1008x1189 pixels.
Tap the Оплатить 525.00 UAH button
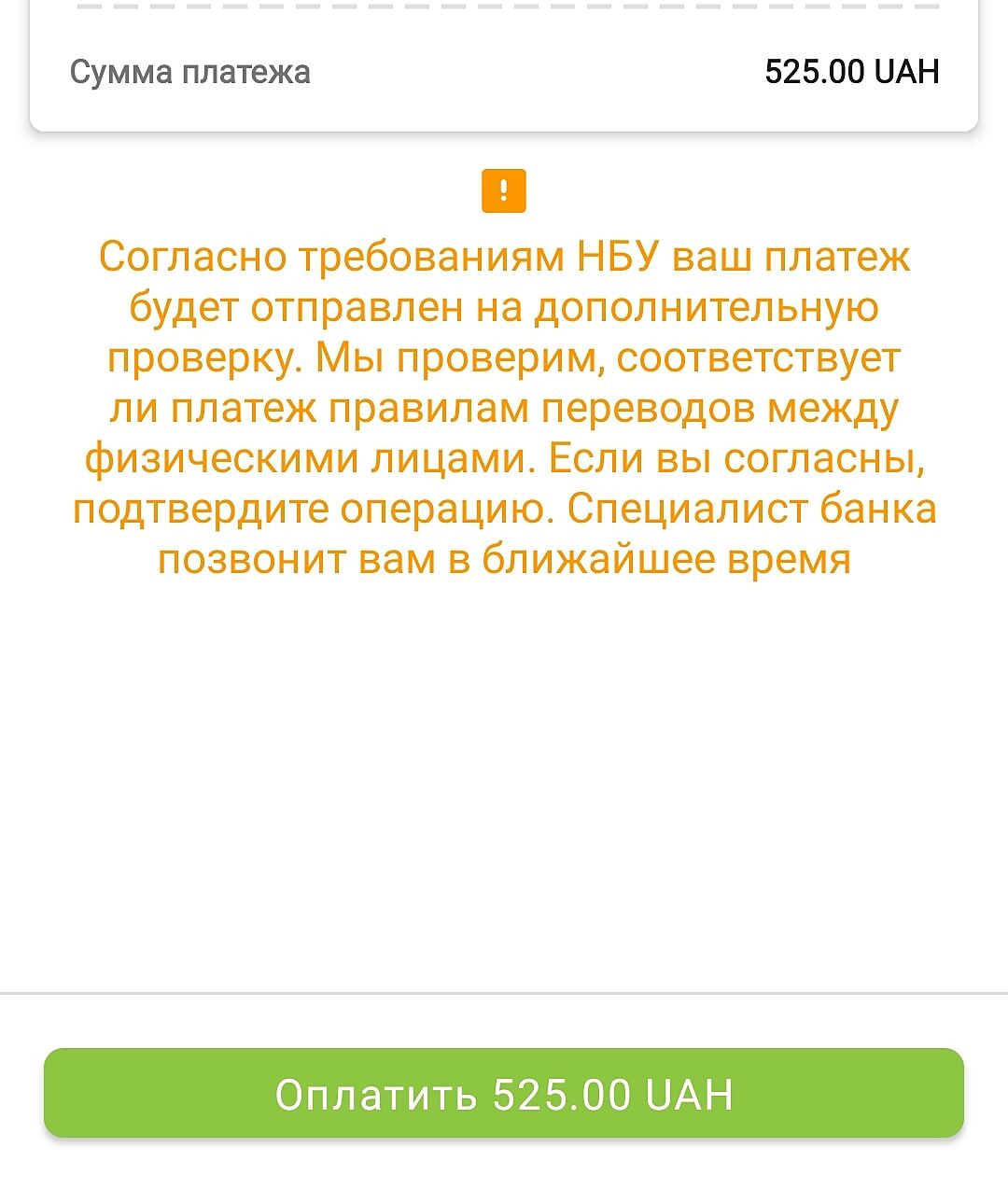pyautogui.click(x=504, y=1093)
